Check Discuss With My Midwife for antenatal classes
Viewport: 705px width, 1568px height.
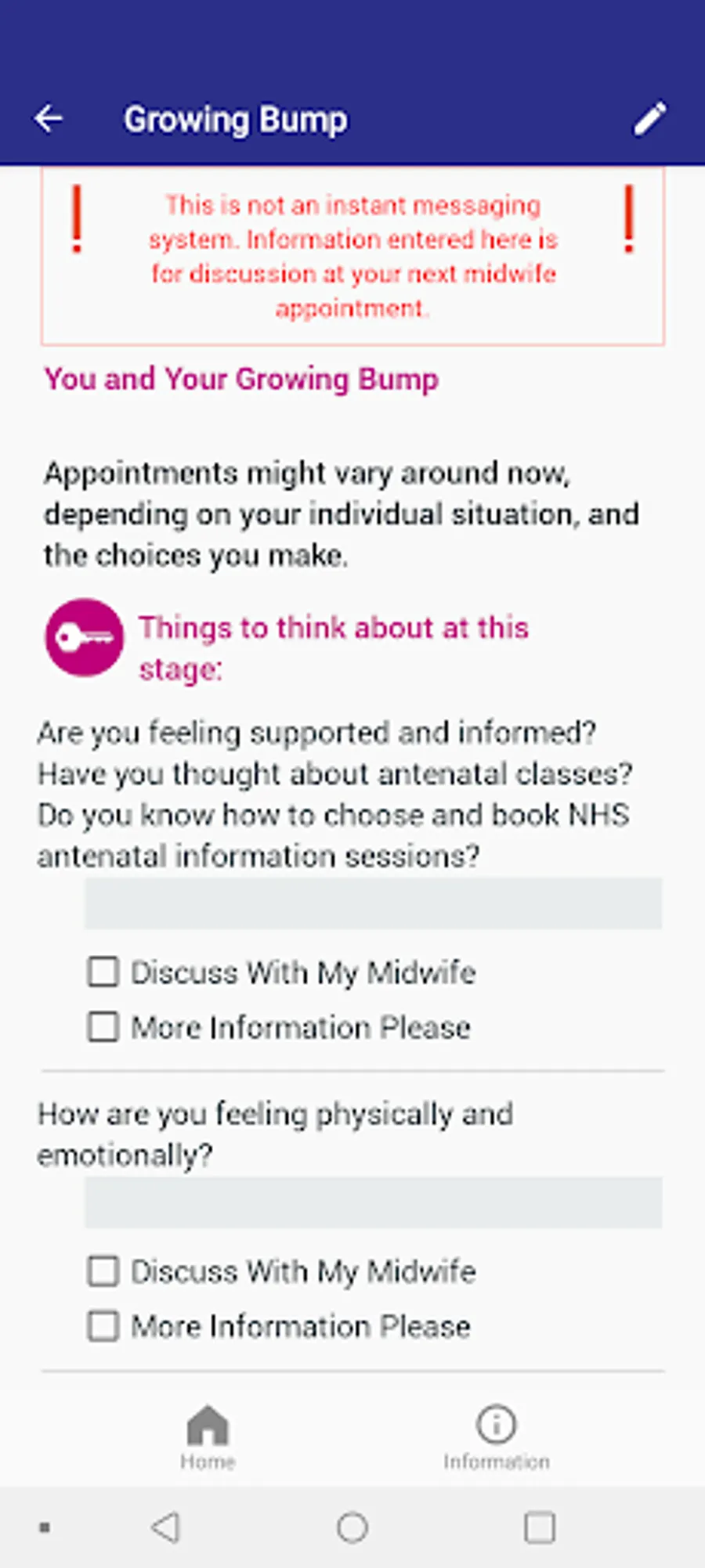tap(103, 972)
